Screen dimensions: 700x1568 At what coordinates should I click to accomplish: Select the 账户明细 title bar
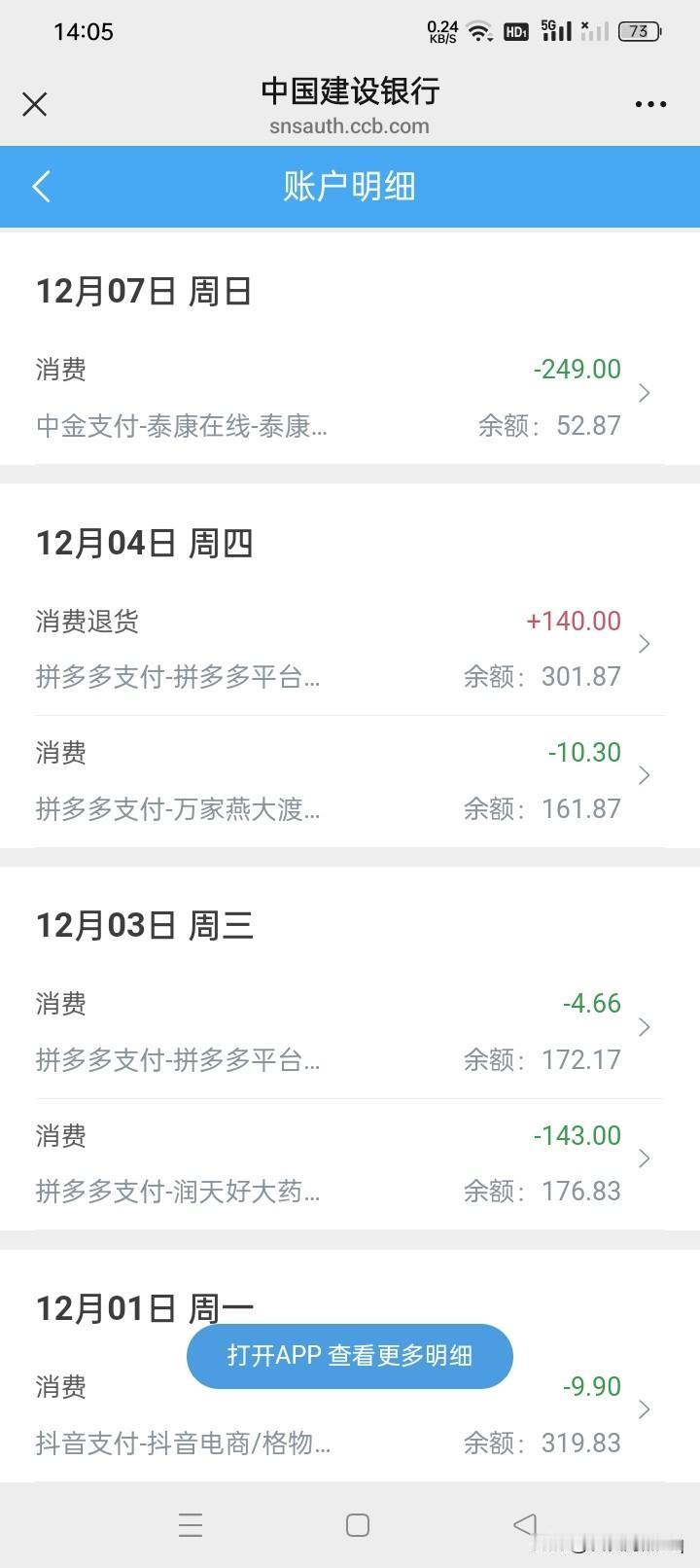click(349, 187)
